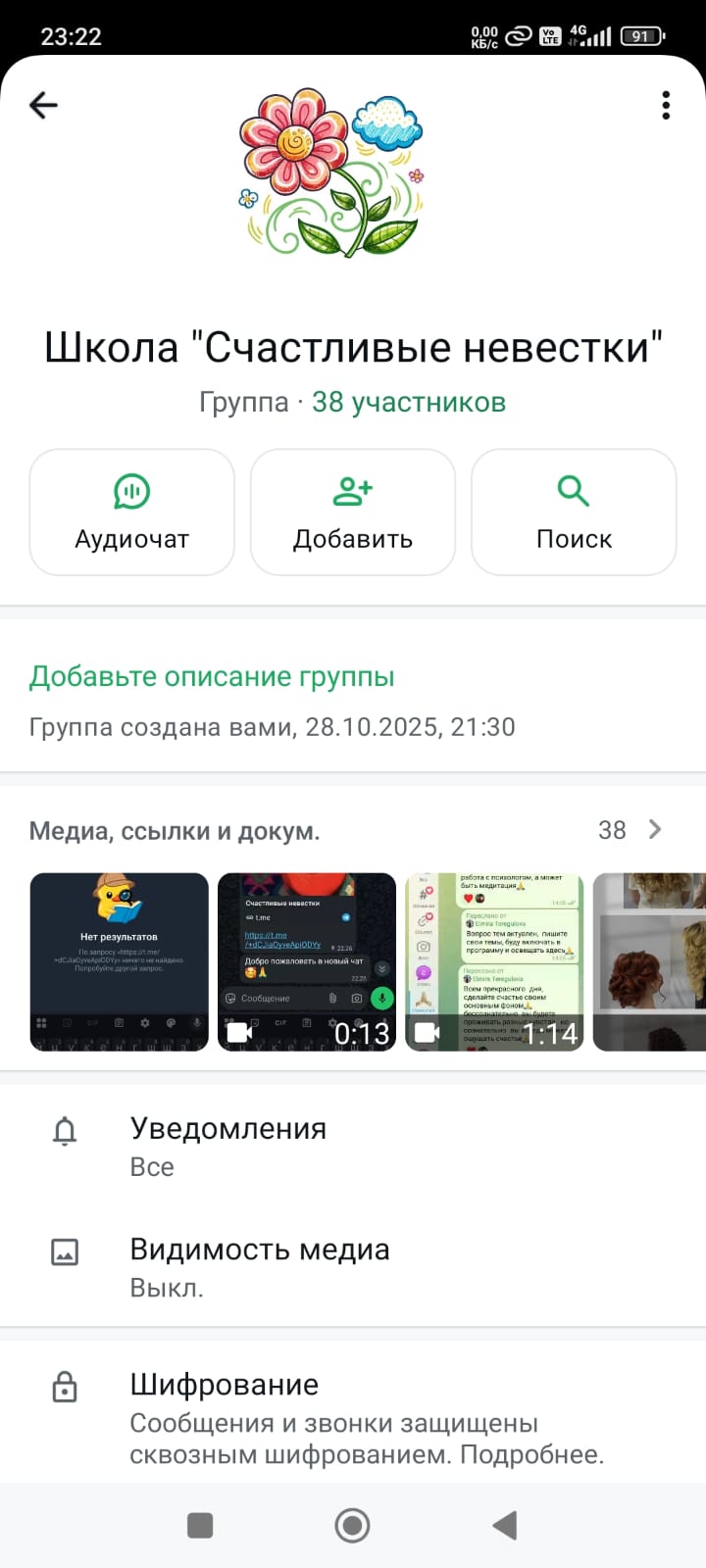
Task: Play the 1:14 video thumbnail
Action: [x=494, y=961]
